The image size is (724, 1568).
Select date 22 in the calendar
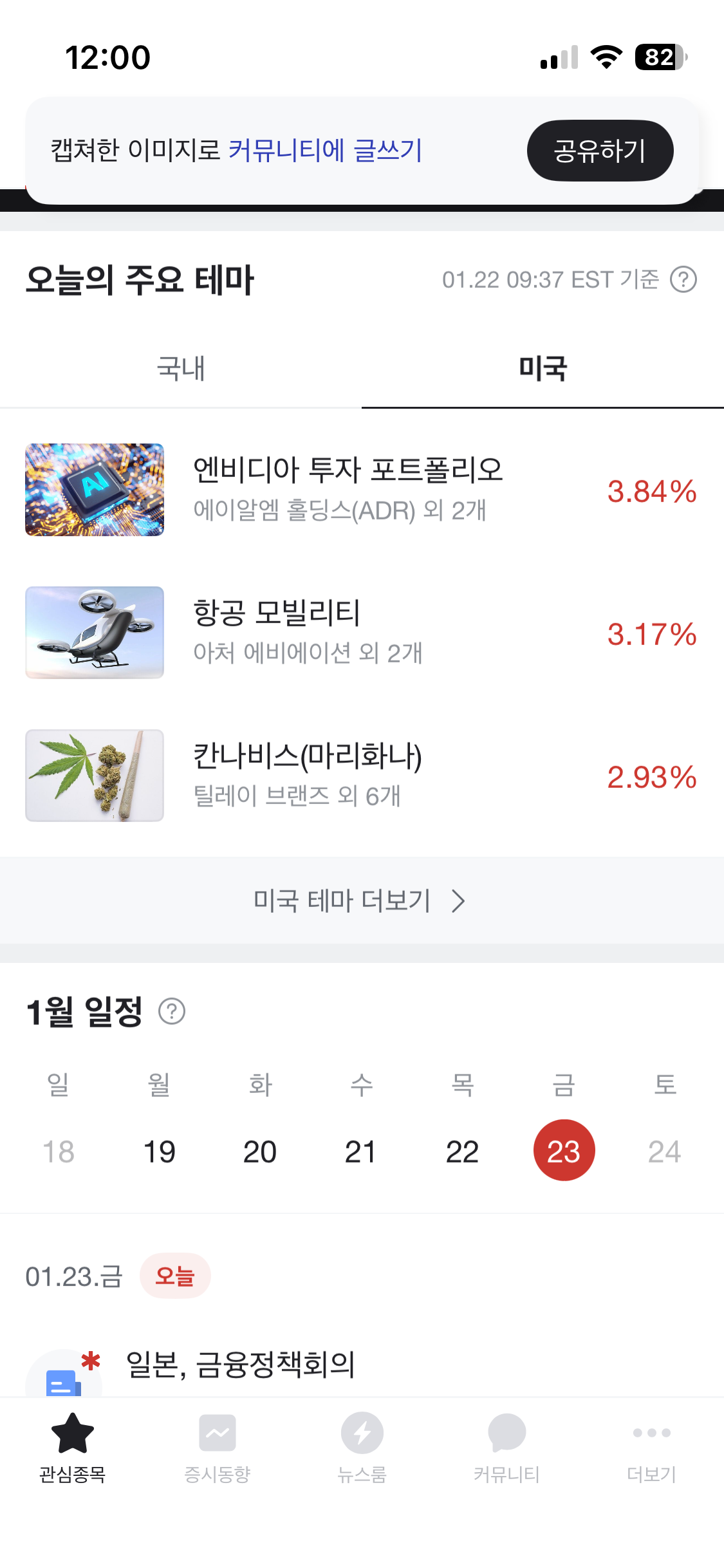point(462,1152)
